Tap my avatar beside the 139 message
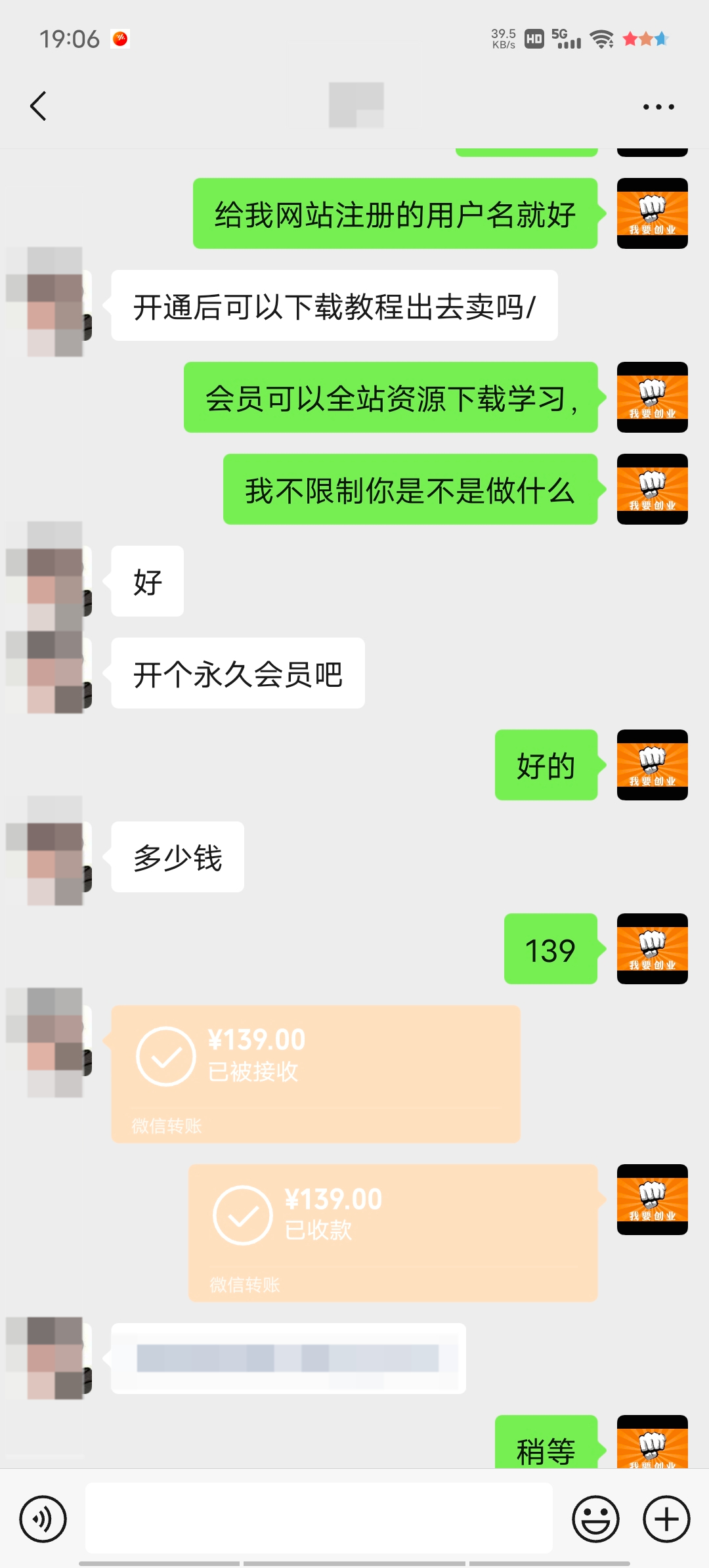This screenshot has height=1568, width=709. 652,948
